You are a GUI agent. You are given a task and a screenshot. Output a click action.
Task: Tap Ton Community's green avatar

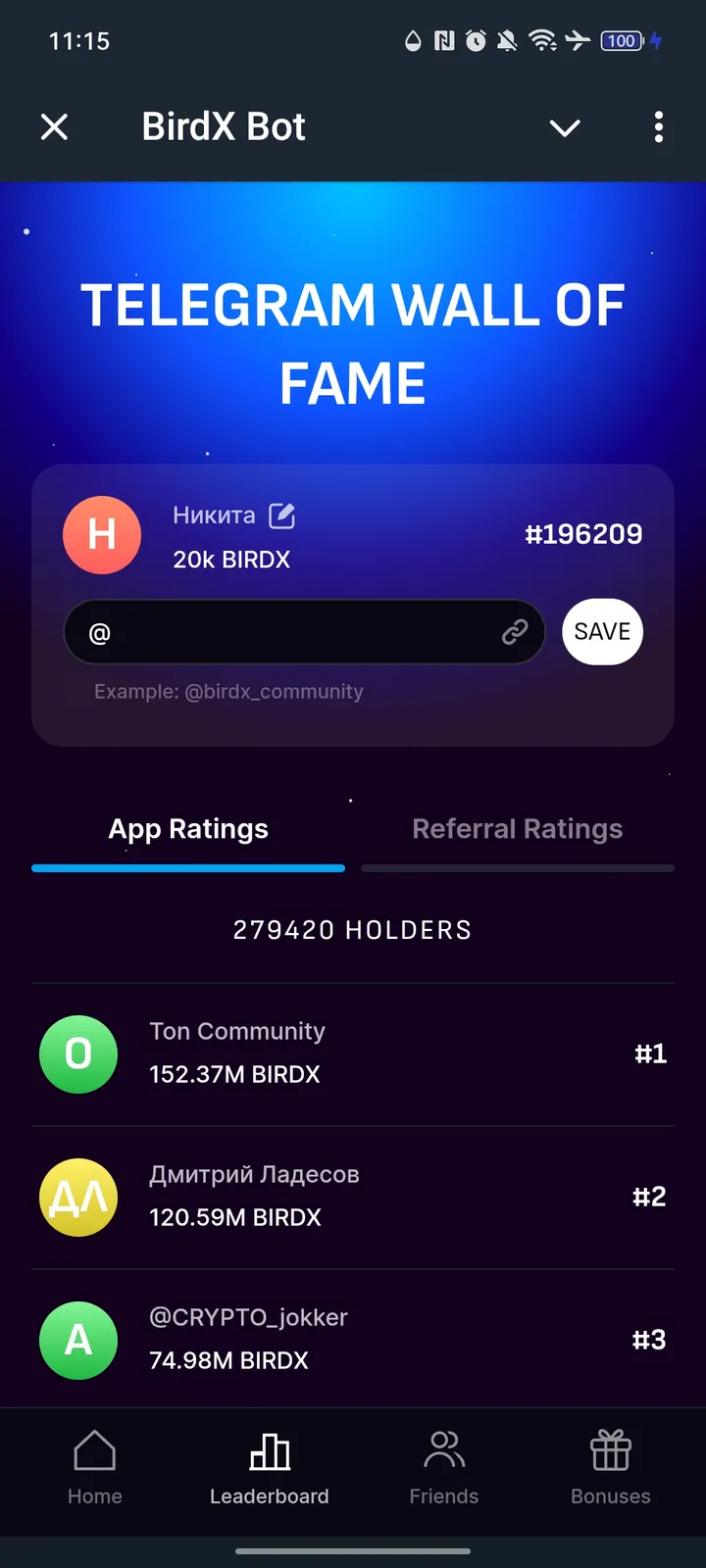click(x=78, y=1053)
